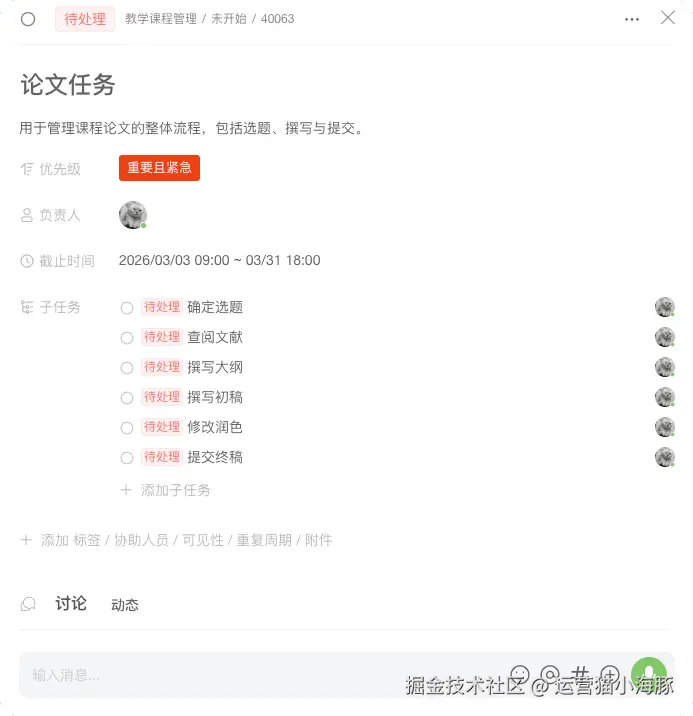Change the 重要且紧急 priority tag

pos(159,168)
